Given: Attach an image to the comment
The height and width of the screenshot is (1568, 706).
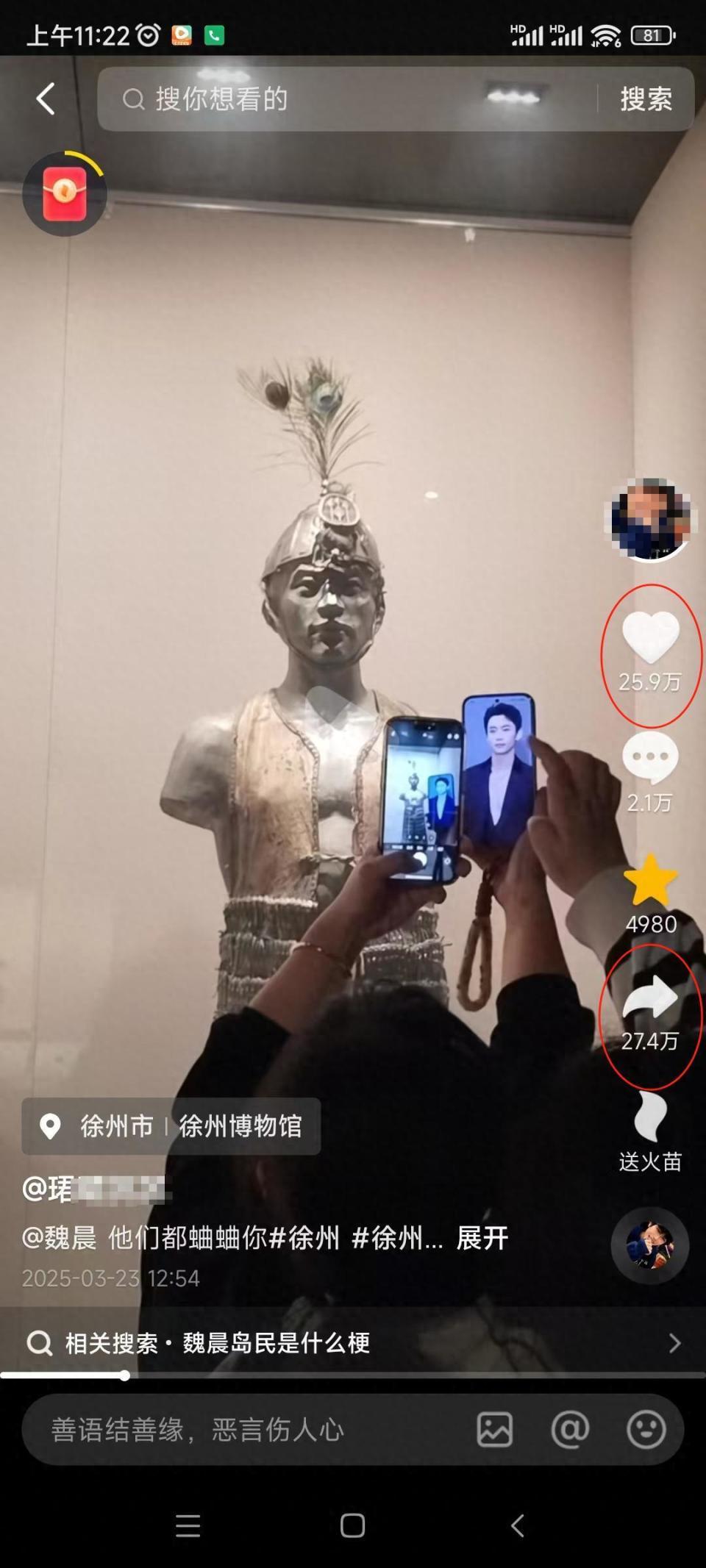Looking at the screenshot, I should point(495,1430).
